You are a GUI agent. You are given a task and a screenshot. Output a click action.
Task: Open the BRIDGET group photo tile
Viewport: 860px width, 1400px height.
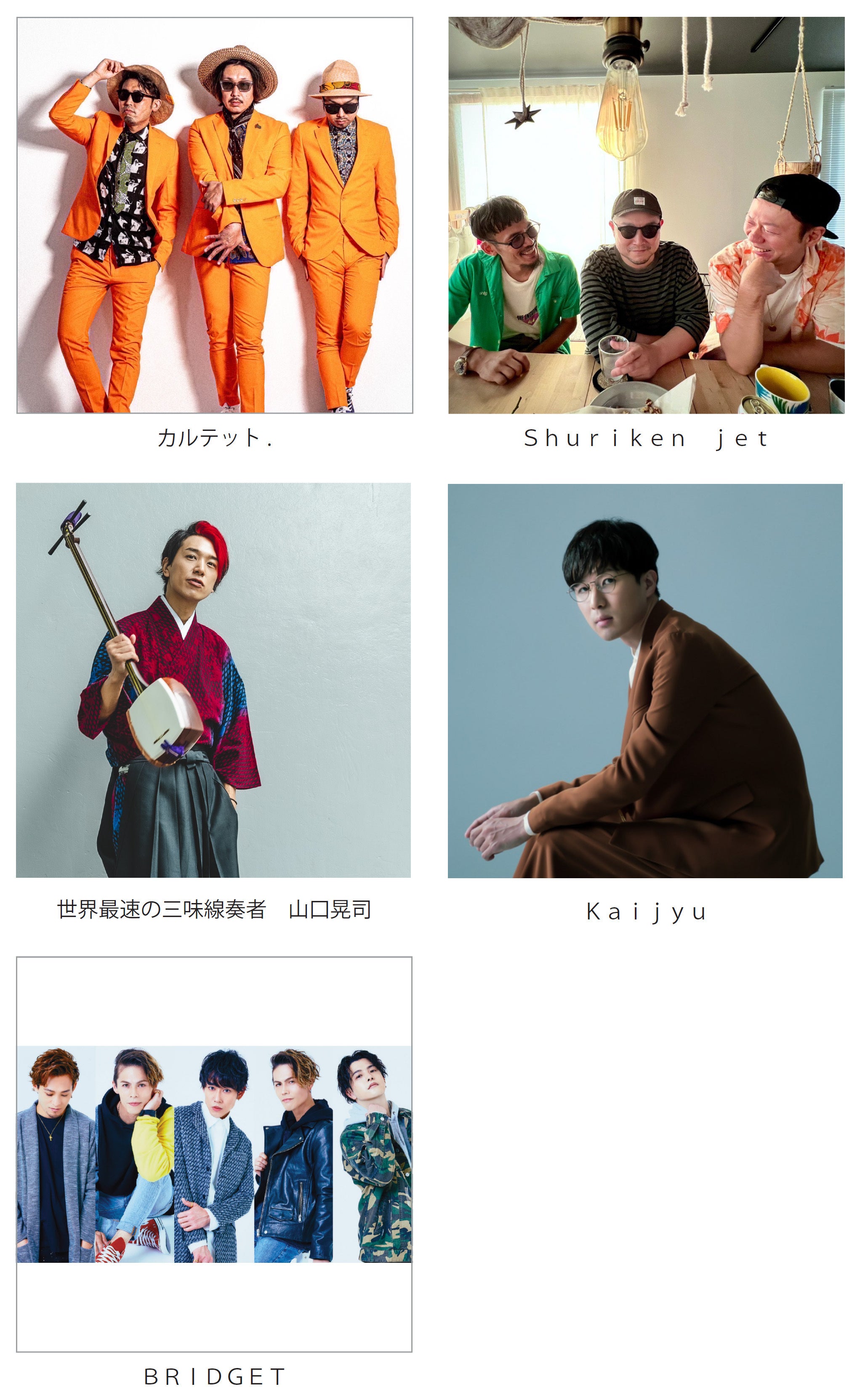(x=214, y=1154)
